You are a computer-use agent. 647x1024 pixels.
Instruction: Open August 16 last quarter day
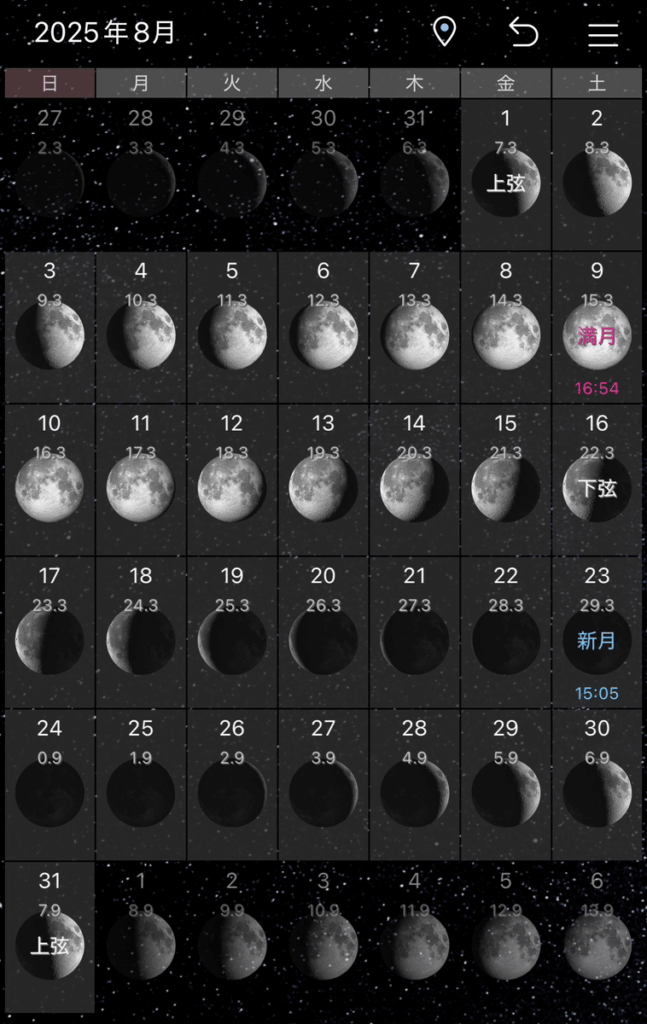point(597,480)
